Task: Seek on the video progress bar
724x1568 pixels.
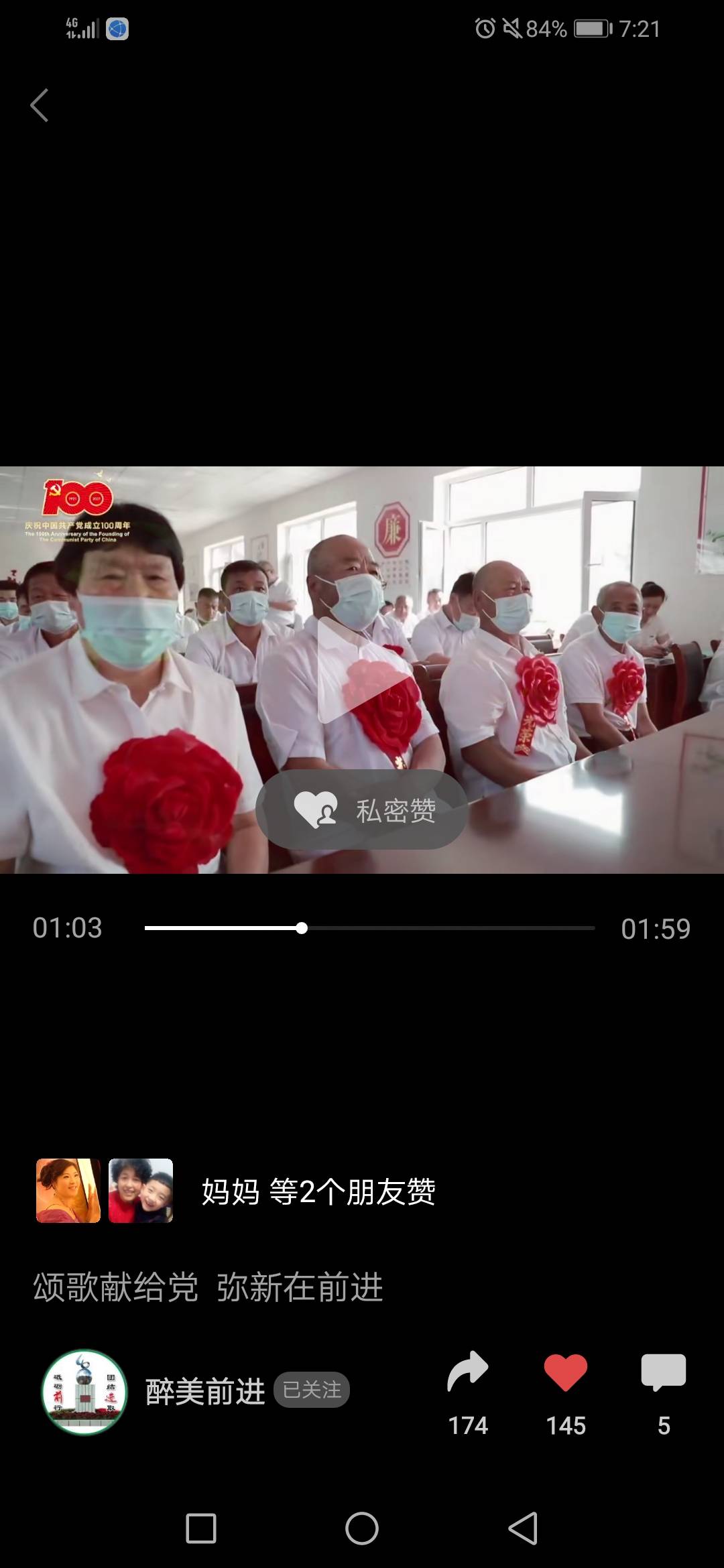Action: pyautogui.click(x=369, y=928)
